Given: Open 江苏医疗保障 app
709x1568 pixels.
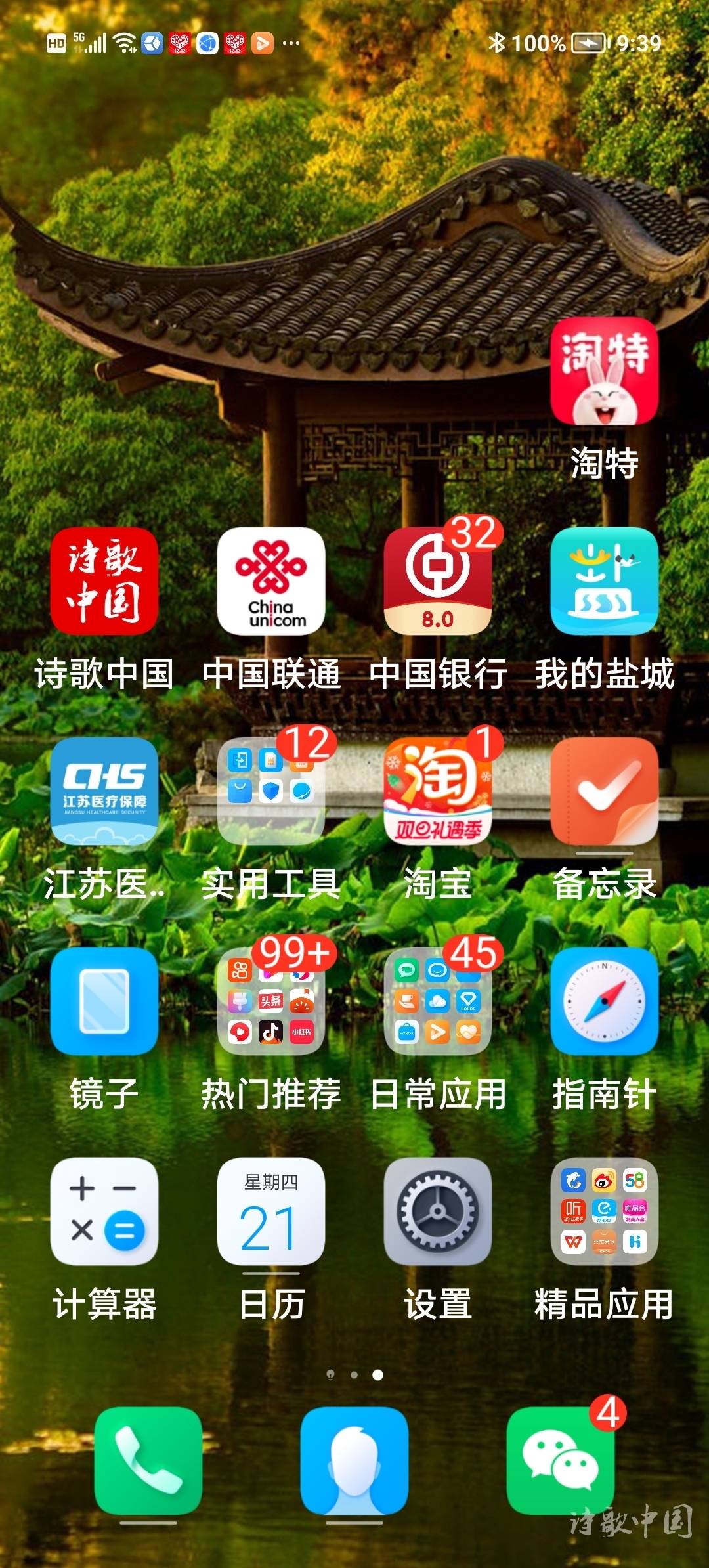Looking at the screenshot, I should click(104, 791).
